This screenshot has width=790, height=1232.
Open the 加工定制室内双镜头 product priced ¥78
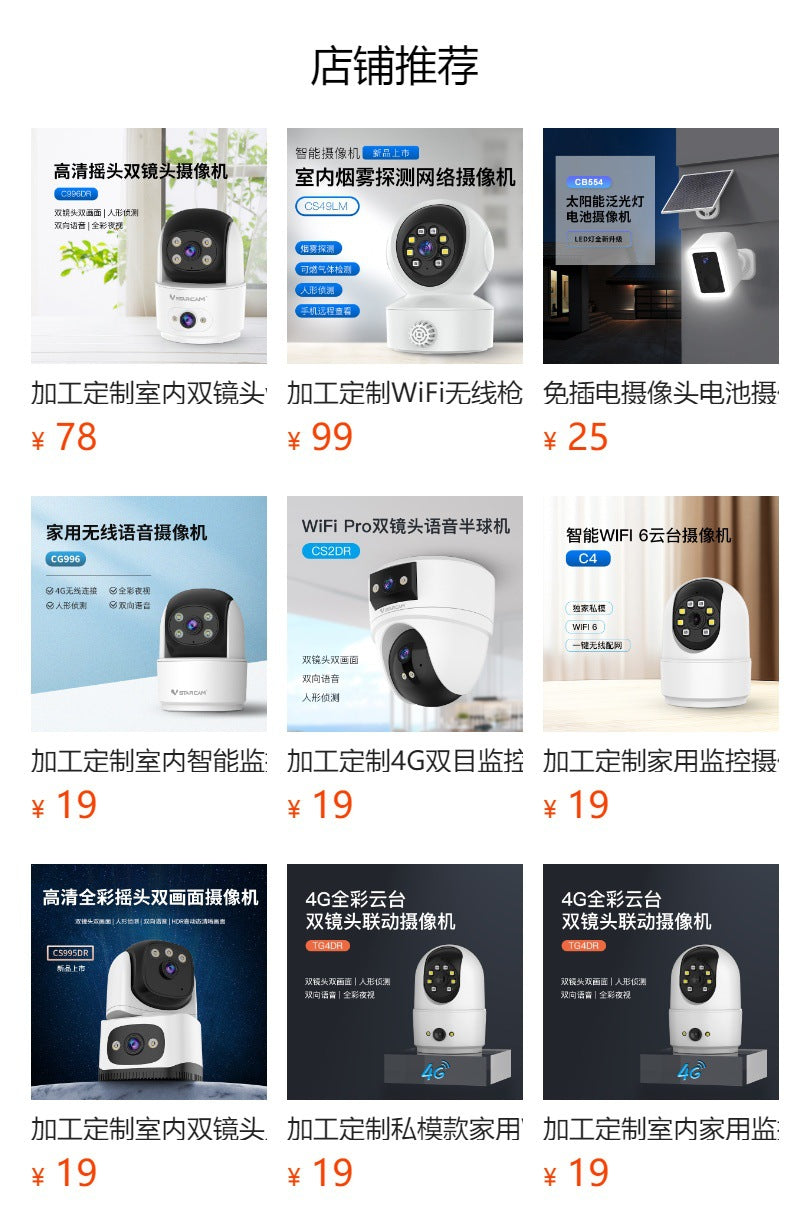coord(148,246)
